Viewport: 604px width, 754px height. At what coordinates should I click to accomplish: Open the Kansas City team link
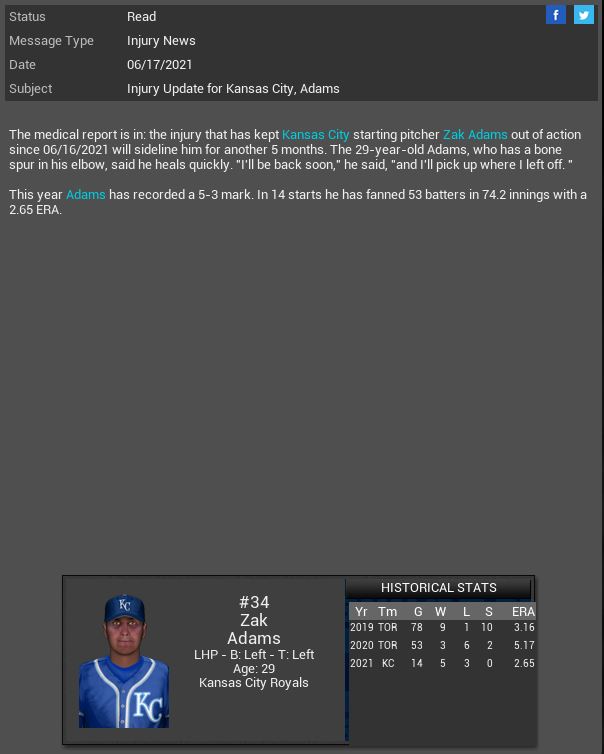[316, 134]
